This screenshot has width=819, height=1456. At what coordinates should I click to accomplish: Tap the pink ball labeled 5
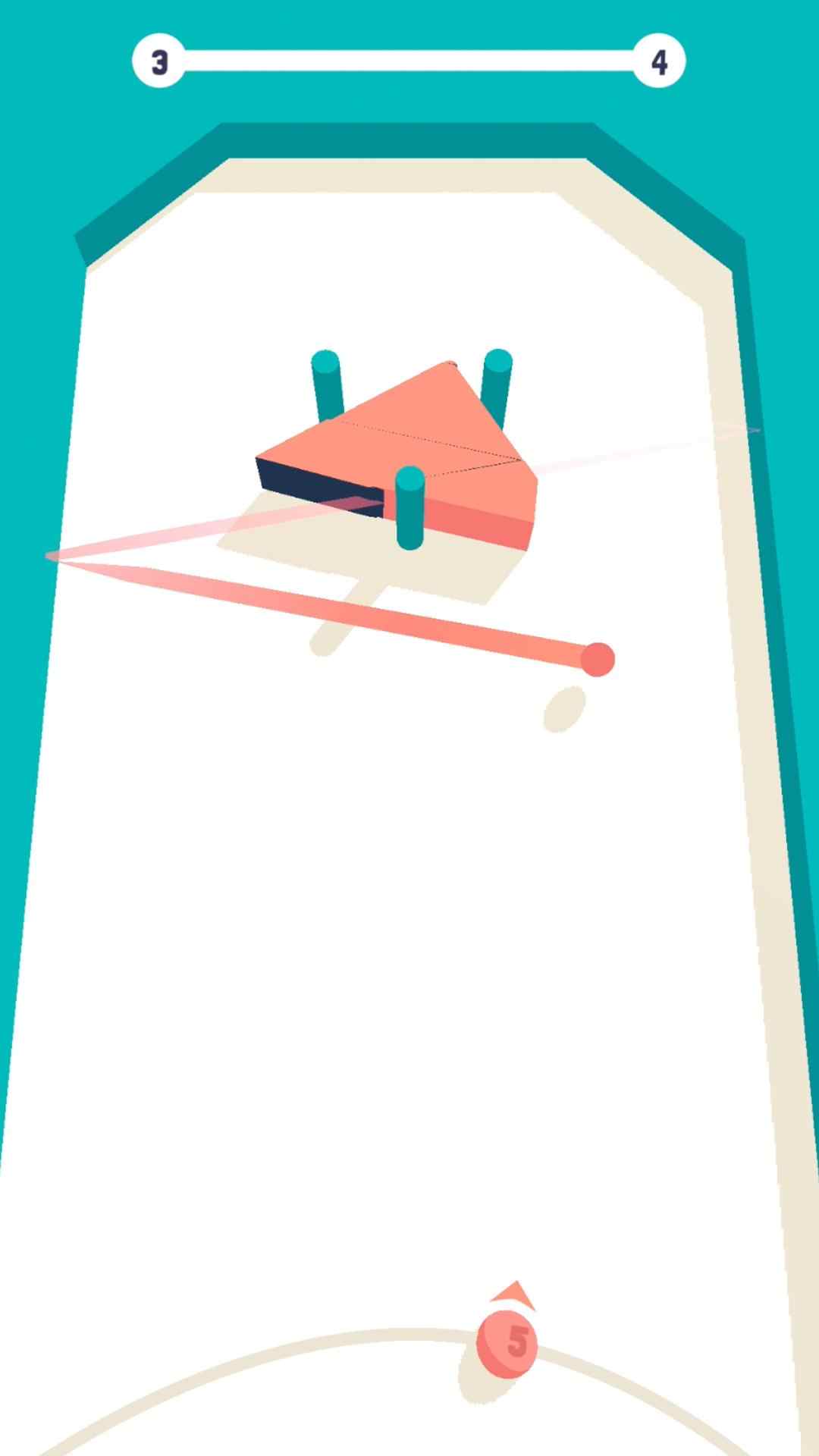pos(507,1344)
